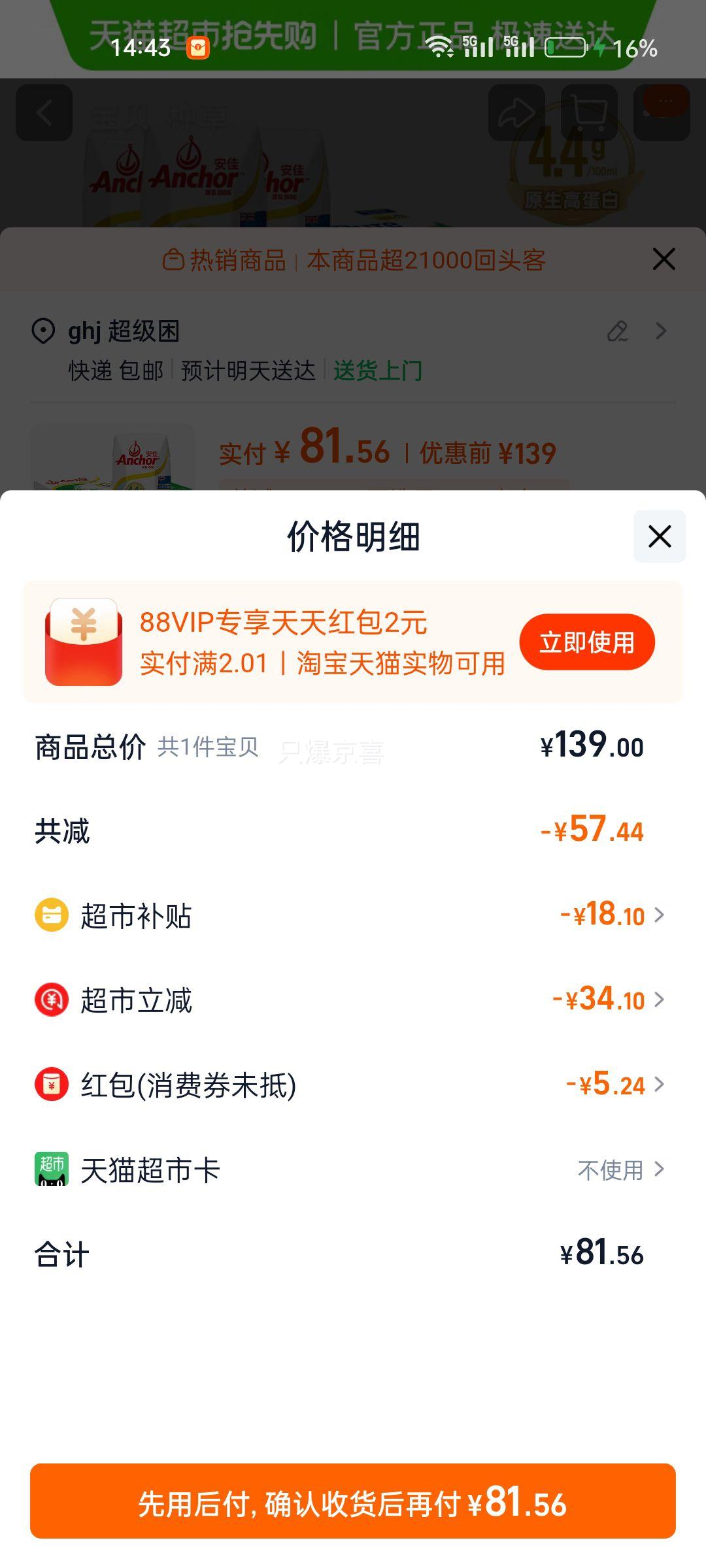Confirm 先用后付 order for ¥81.56
Screen dimensions: 706x1568
coord(353,1501)
